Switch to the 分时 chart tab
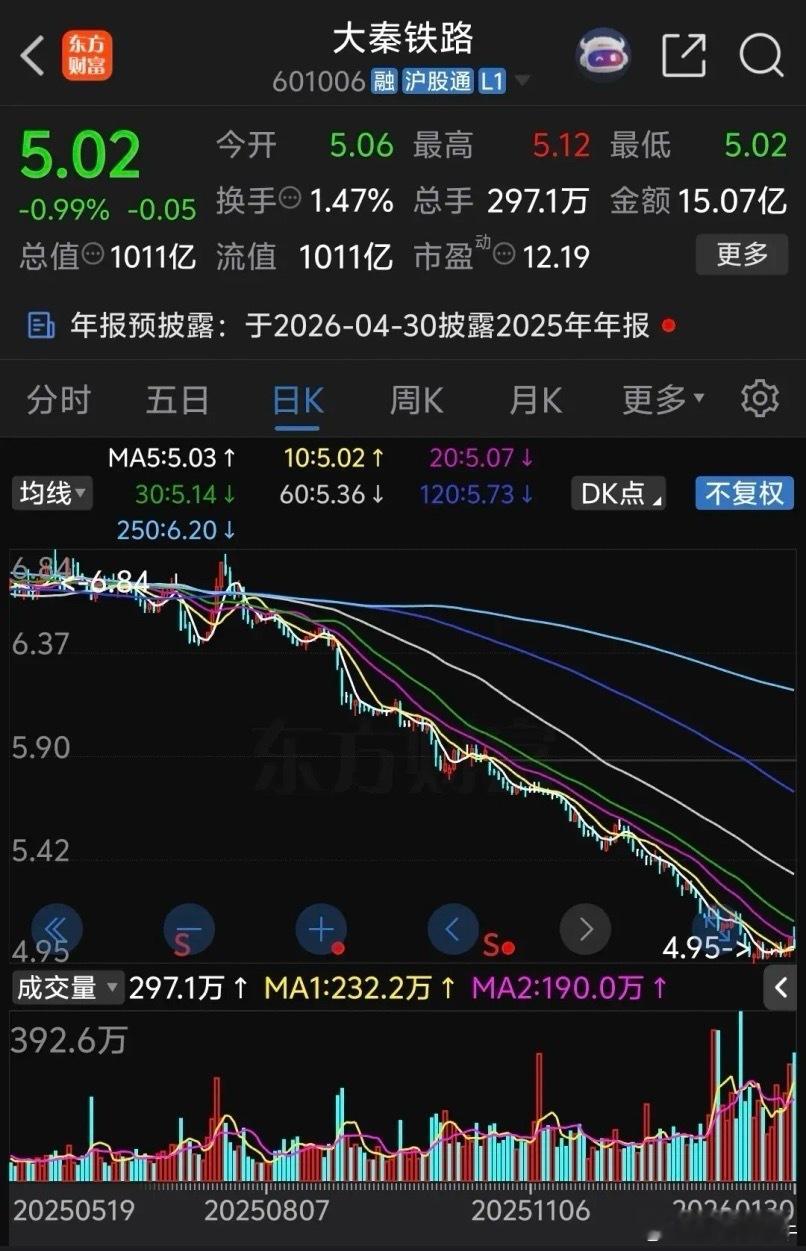806x1251 pixels. point(59,400)
